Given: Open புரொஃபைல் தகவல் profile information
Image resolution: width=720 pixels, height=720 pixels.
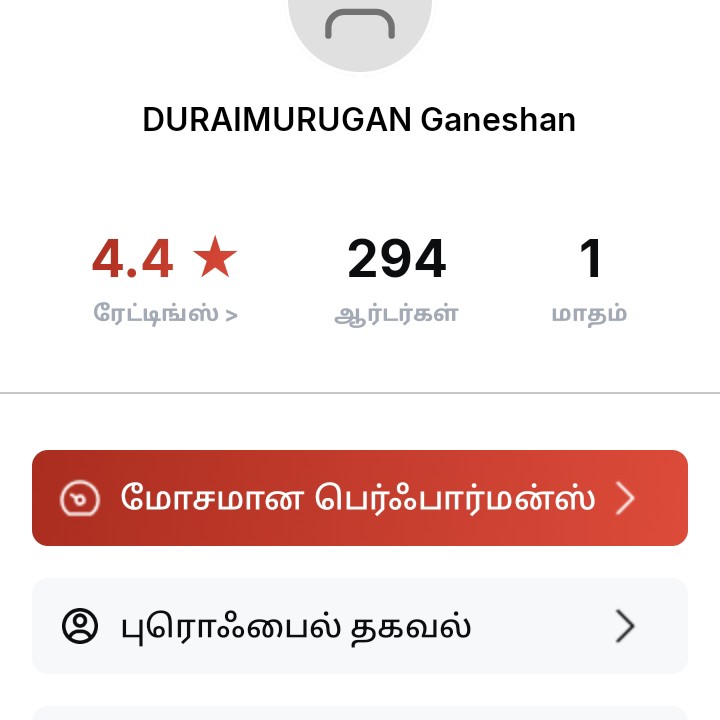Looking at the screenshot, I should coord(359,627).
